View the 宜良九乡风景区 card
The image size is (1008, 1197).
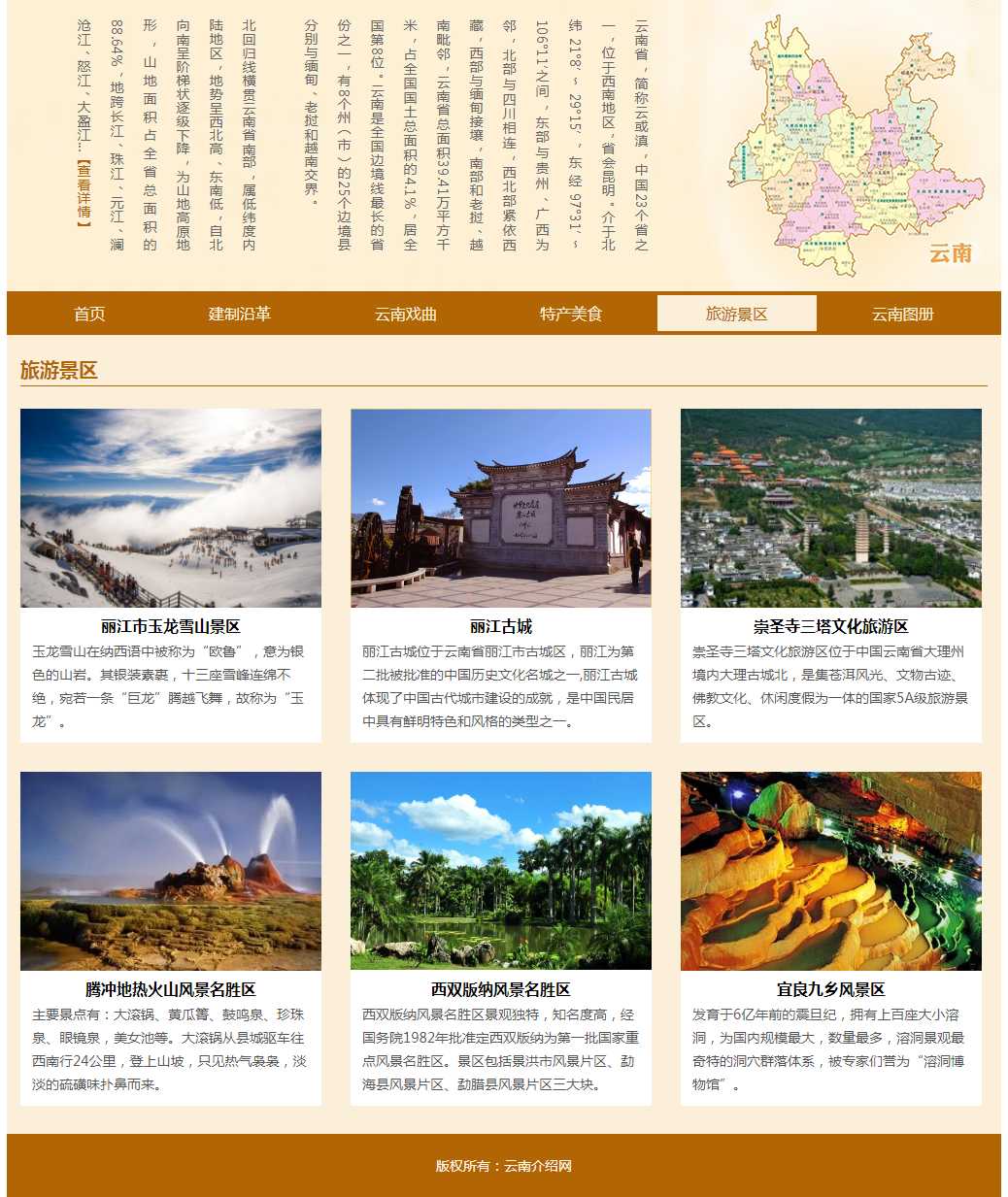(x=831, y=989)
